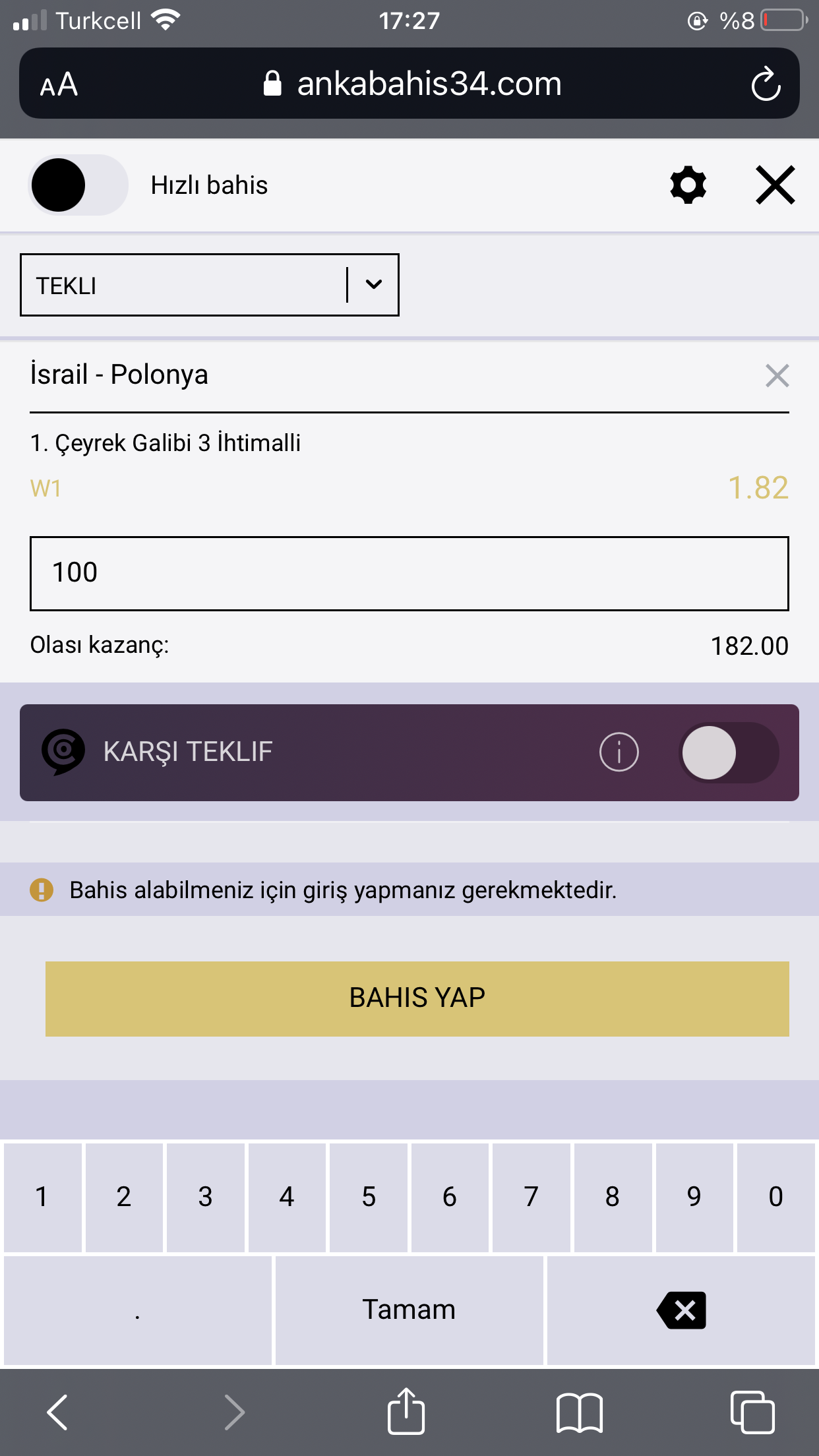
Task: Tap the decimal point key
Action: tap(137, 1310)
